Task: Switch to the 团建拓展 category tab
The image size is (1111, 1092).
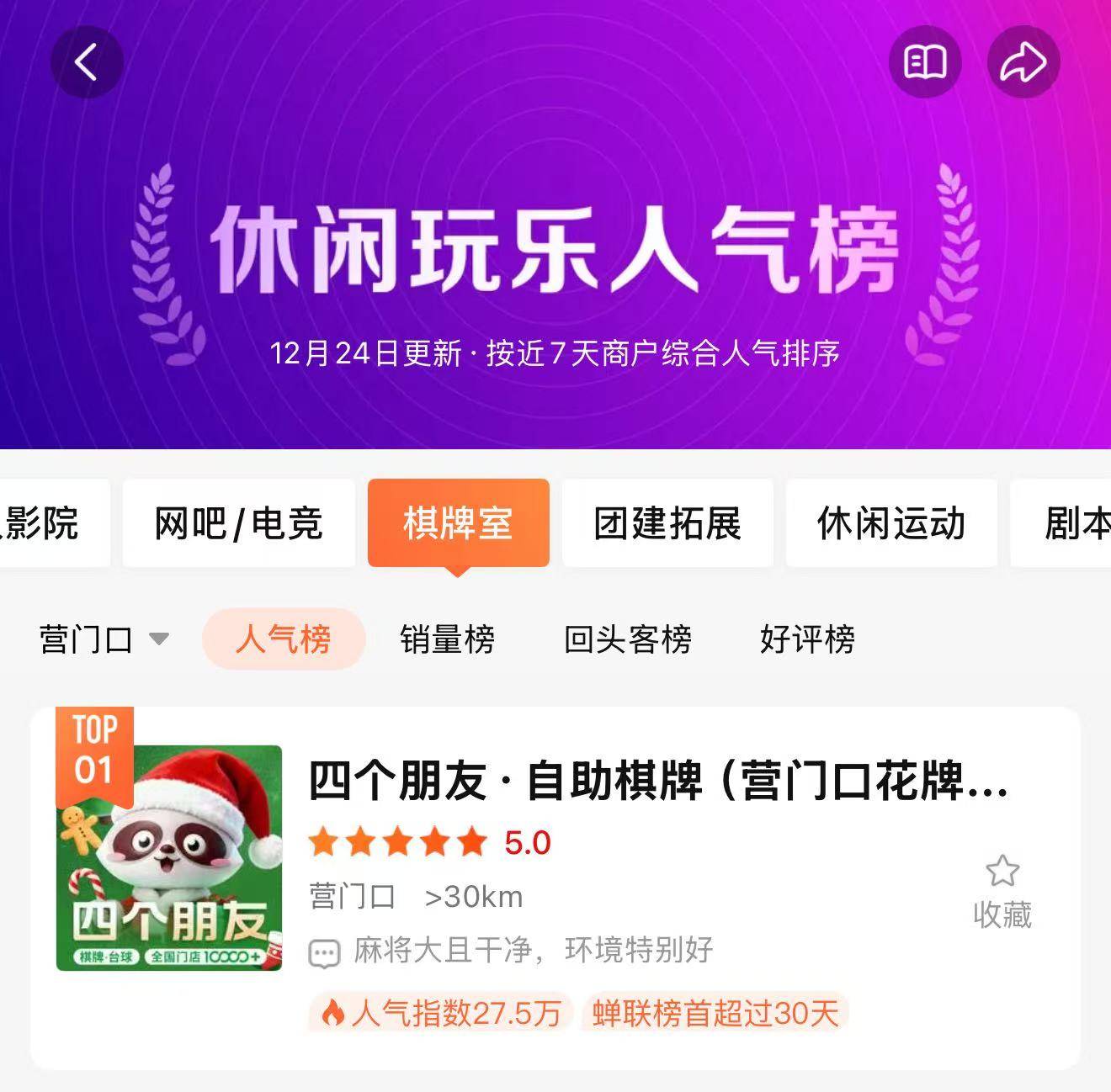Action: [x=667, y=523]
